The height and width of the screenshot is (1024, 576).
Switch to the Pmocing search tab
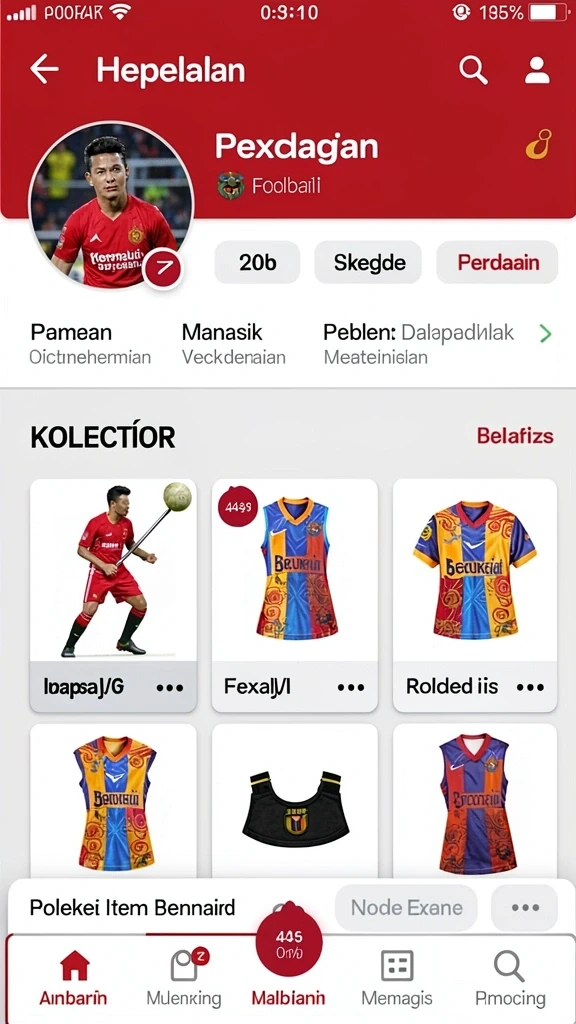[510, 978]
